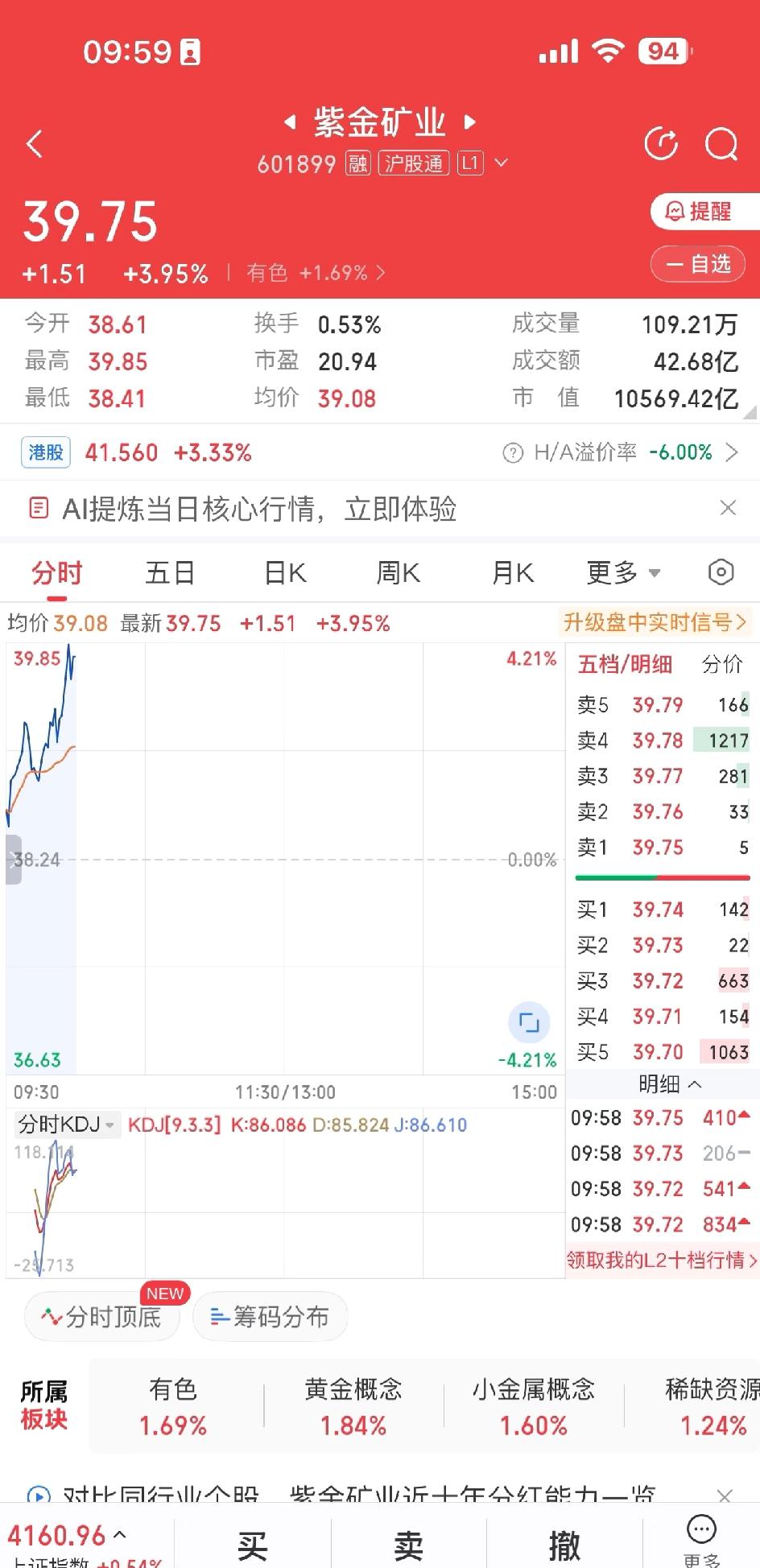Tap the back arrow to exit stock page
This screenshot has width=760, height=1568.
coord(34,143)
